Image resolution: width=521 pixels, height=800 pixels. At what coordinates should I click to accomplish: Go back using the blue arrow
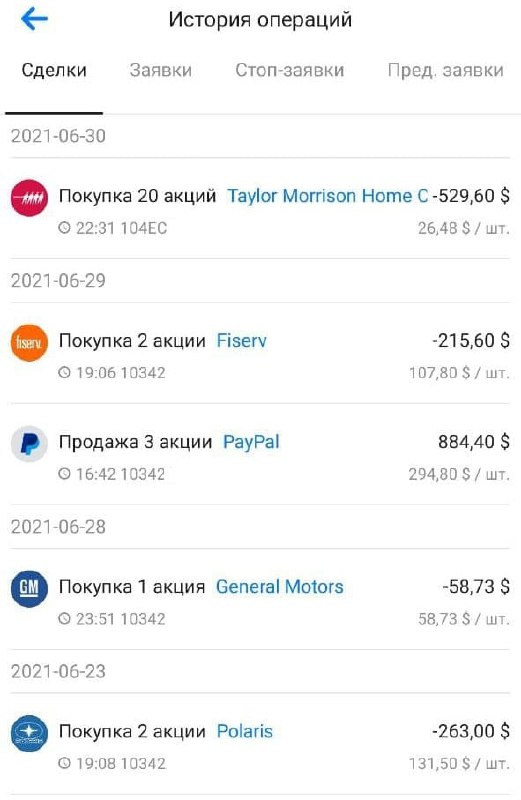(x=34, y=19)
